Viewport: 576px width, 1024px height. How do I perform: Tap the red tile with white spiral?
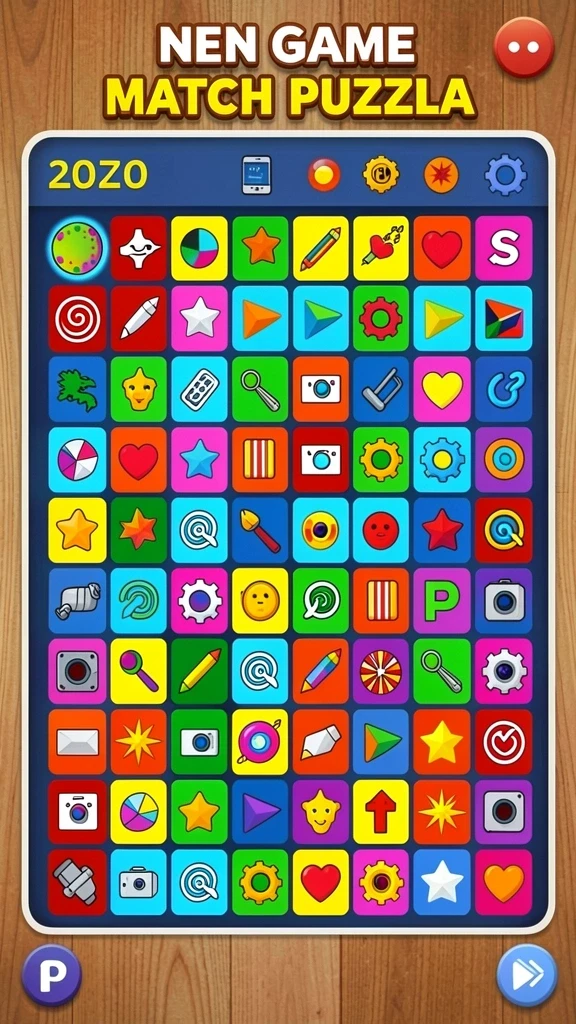[x=77, y=319]
